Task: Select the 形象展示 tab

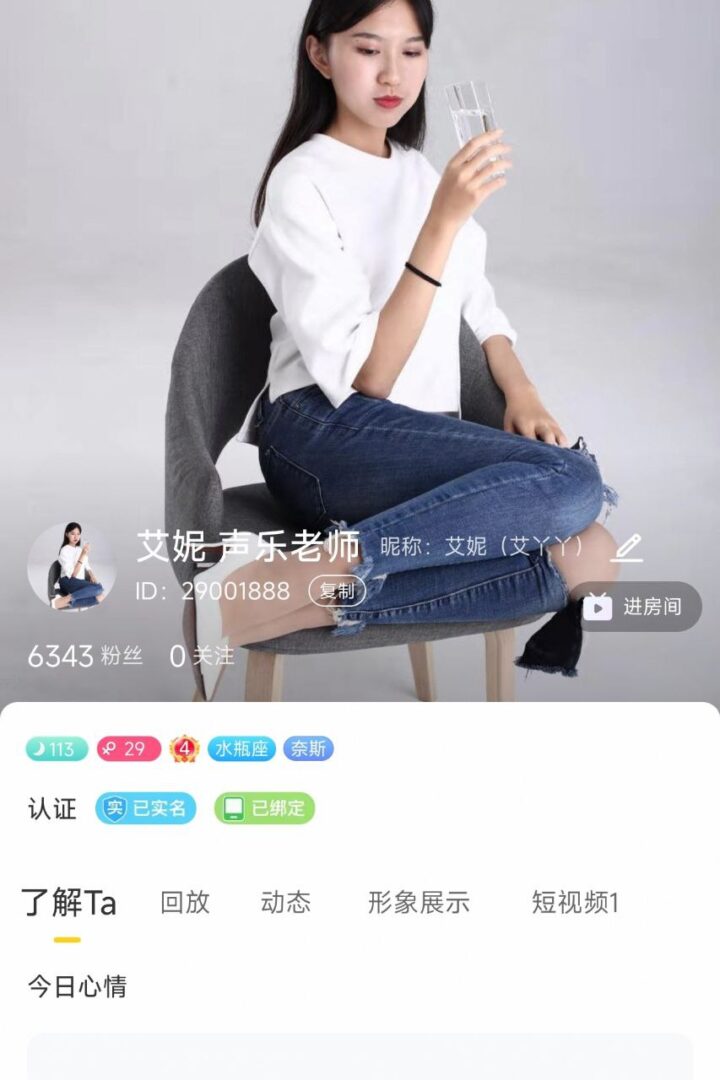Action: point(418,902)
